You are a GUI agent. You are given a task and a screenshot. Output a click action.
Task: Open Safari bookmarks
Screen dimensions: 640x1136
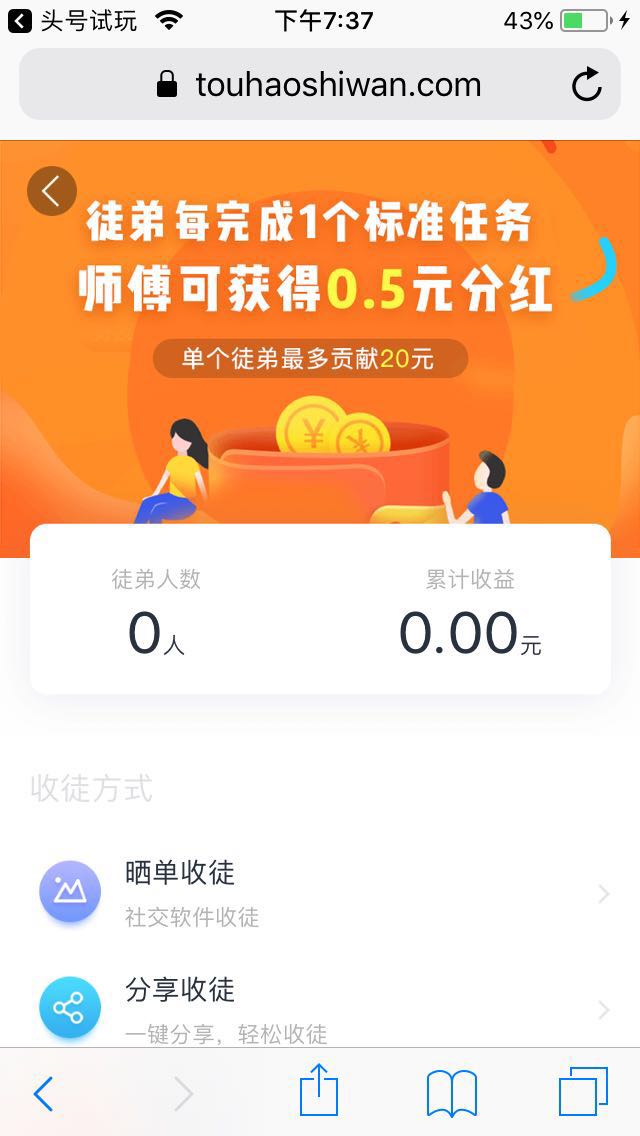[451, 1093]
